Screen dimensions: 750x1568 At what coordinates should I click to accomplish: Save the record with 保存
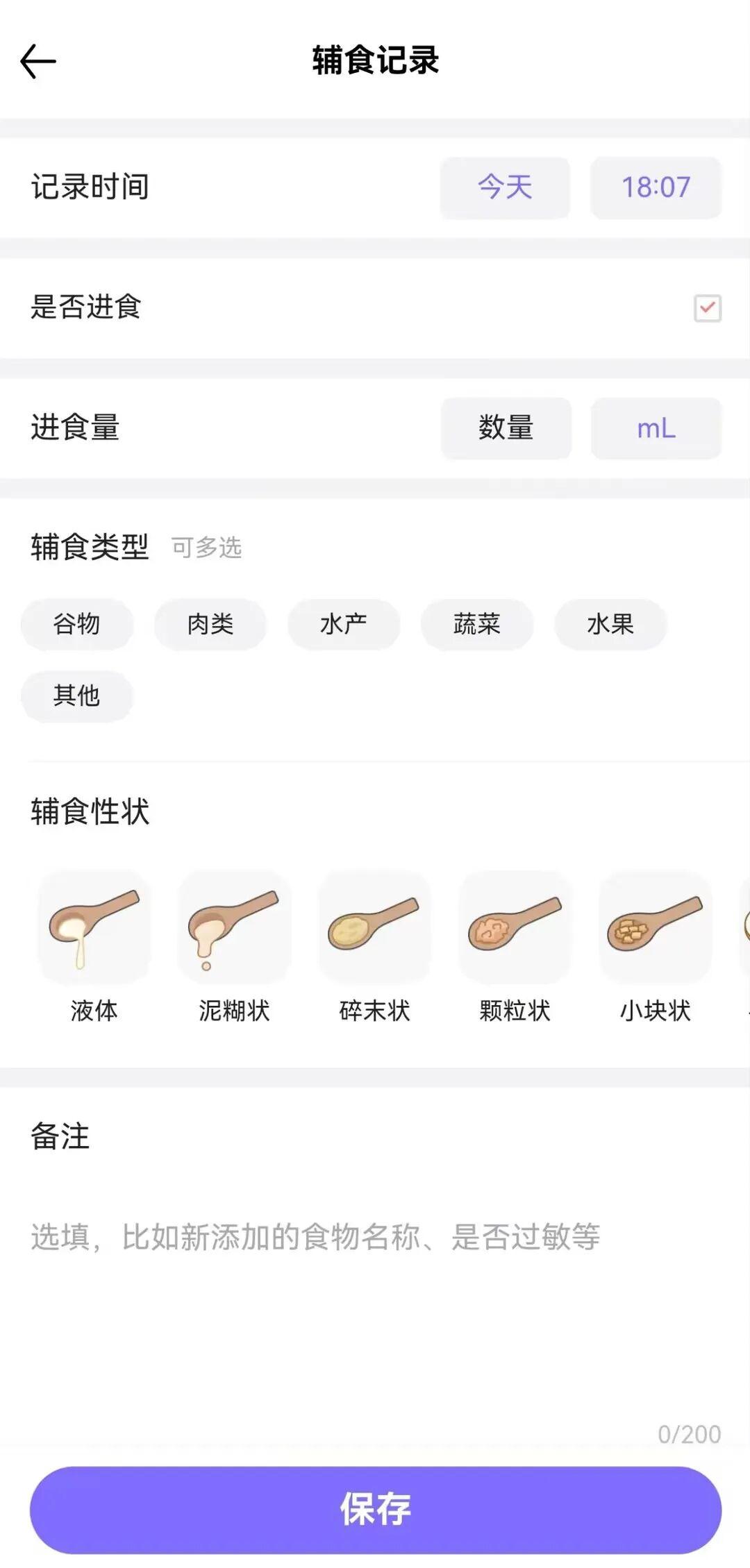click(375, 1510)
